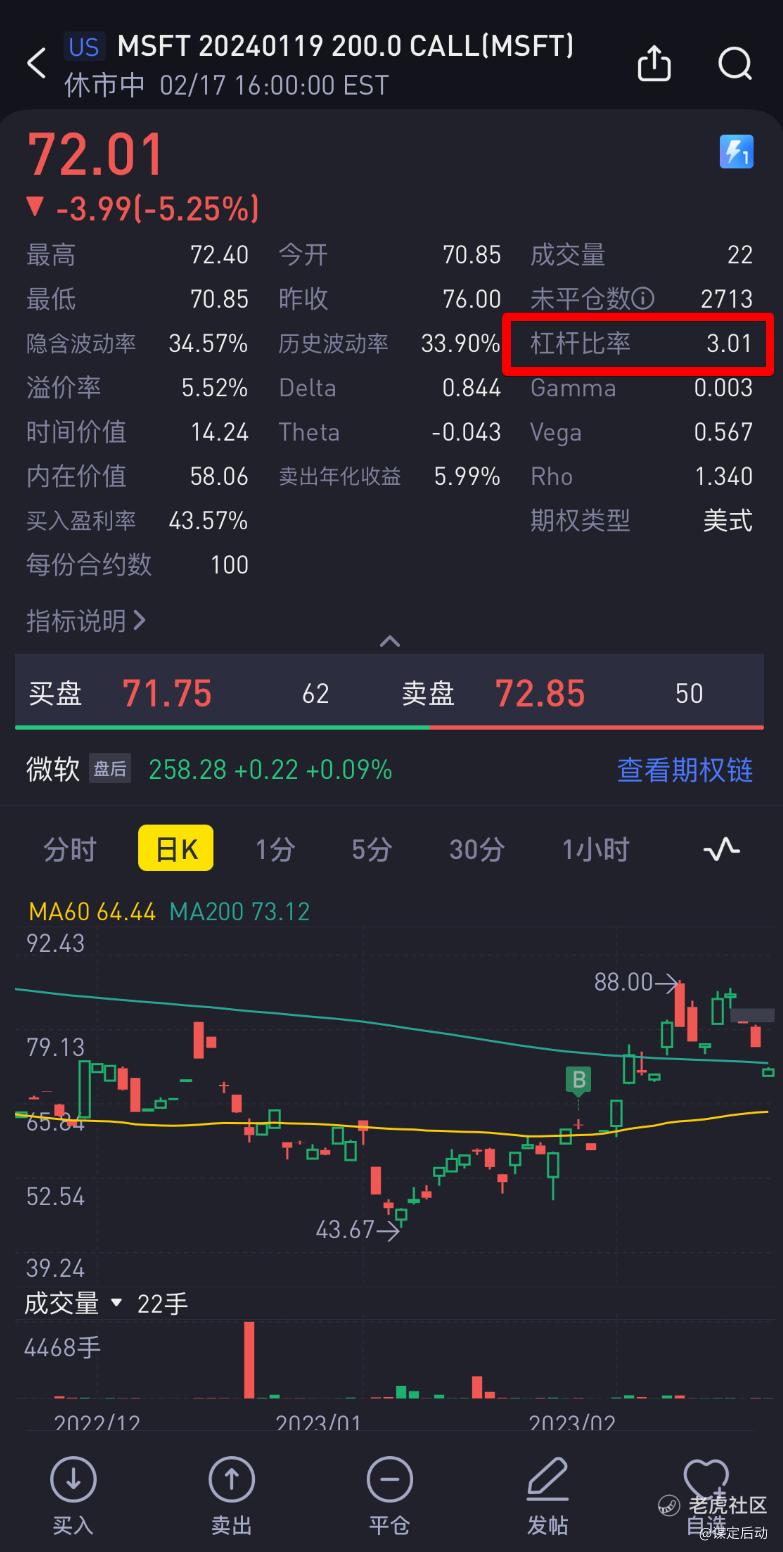Open 查看期权链 option chain link
This screenshot has width=783, height=1552.
coord(684,769)
